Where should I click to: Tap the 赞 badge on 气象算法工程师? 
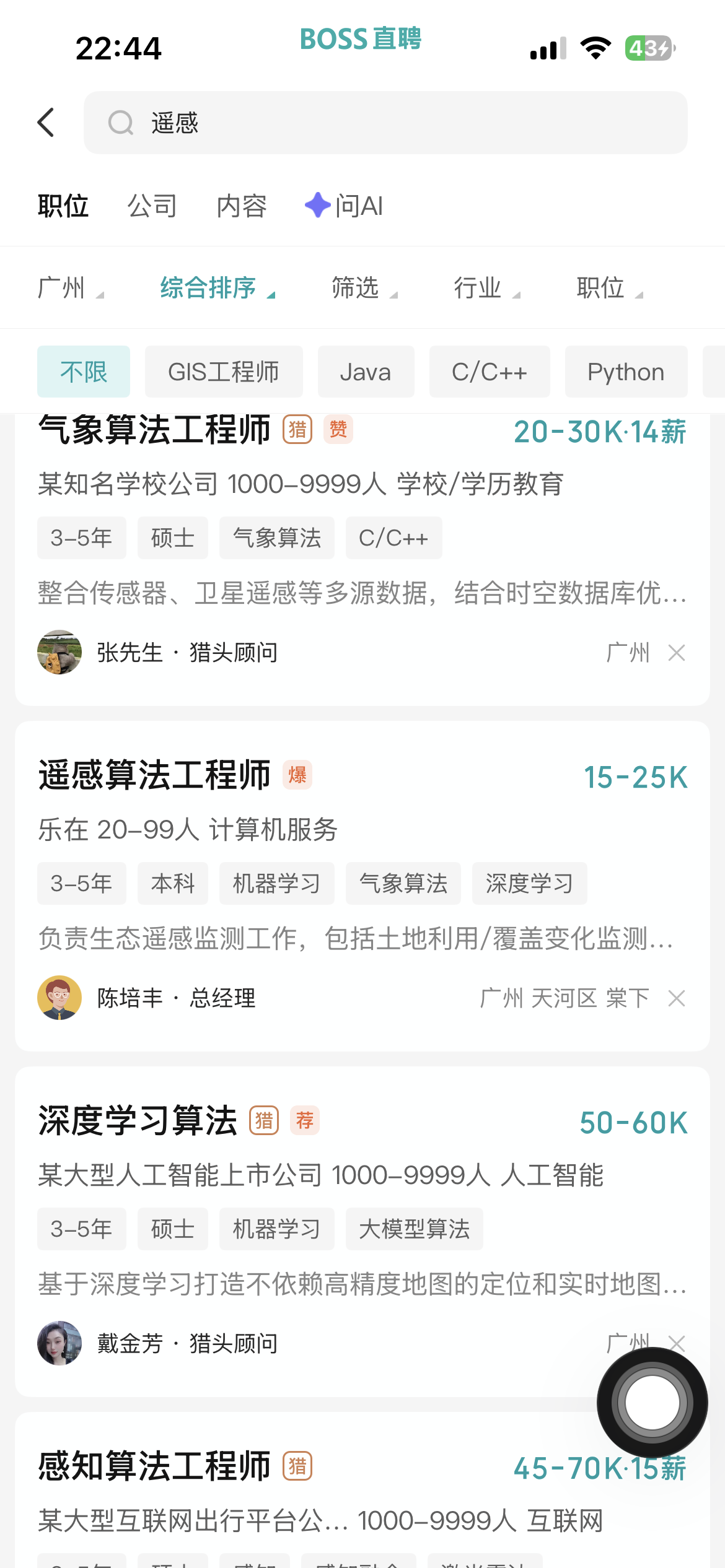[339, 429]
